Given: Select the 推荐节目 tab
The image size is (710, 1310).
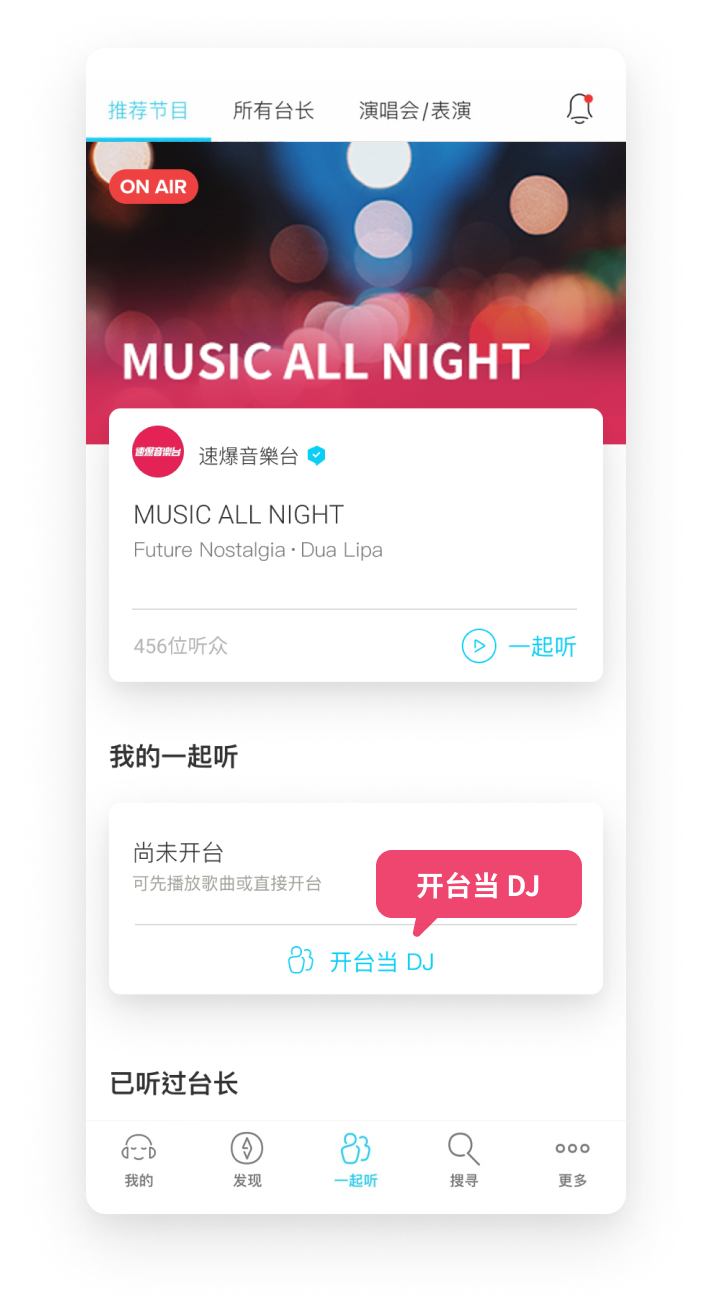Looking at the screenshot, I should pos(148,111).
